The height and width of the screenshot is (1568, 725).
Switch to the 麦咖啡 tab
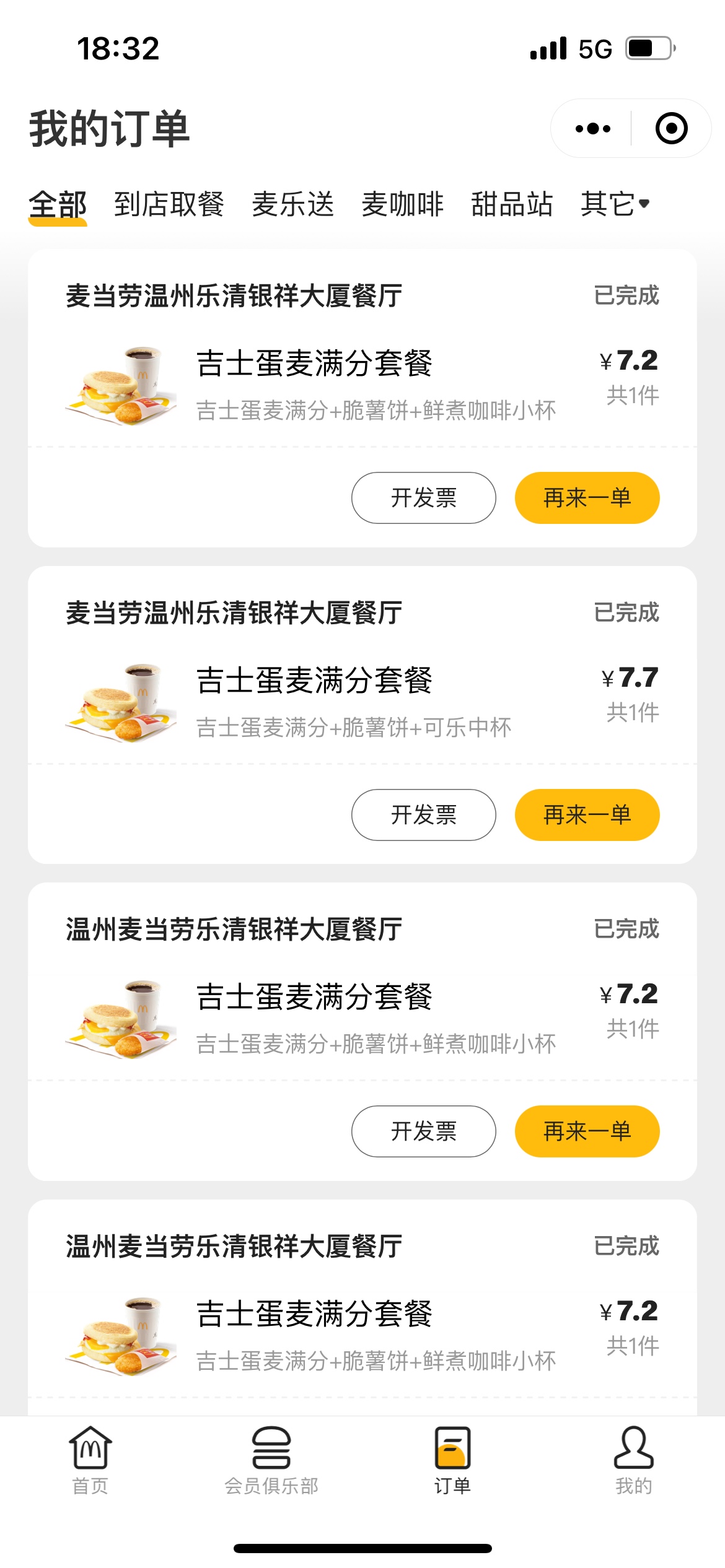coord(402,204)
